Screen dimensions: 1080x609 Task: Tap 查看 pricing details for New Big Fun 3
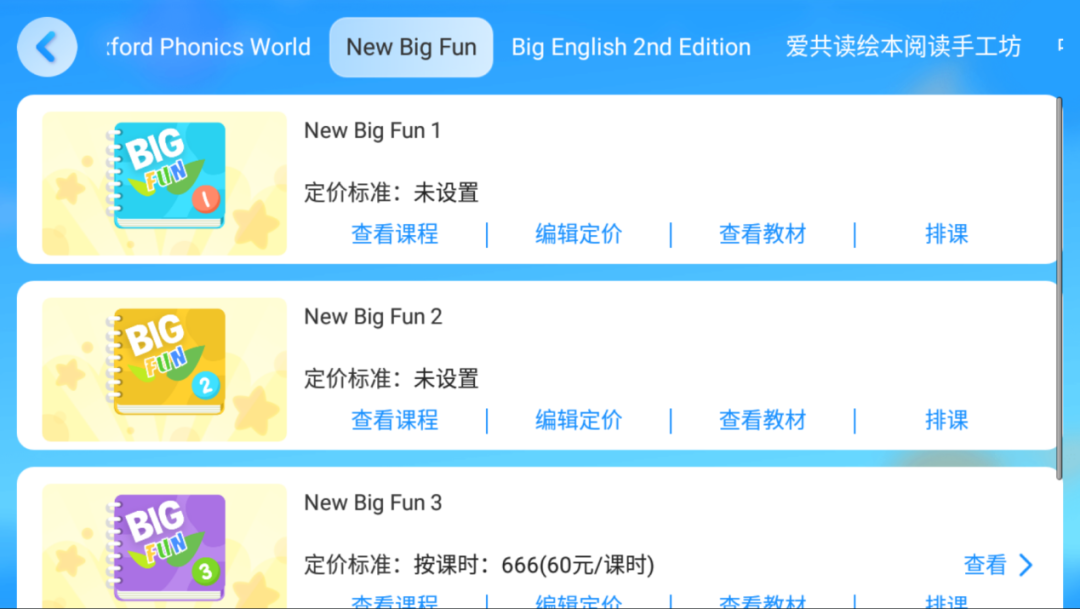997,565
